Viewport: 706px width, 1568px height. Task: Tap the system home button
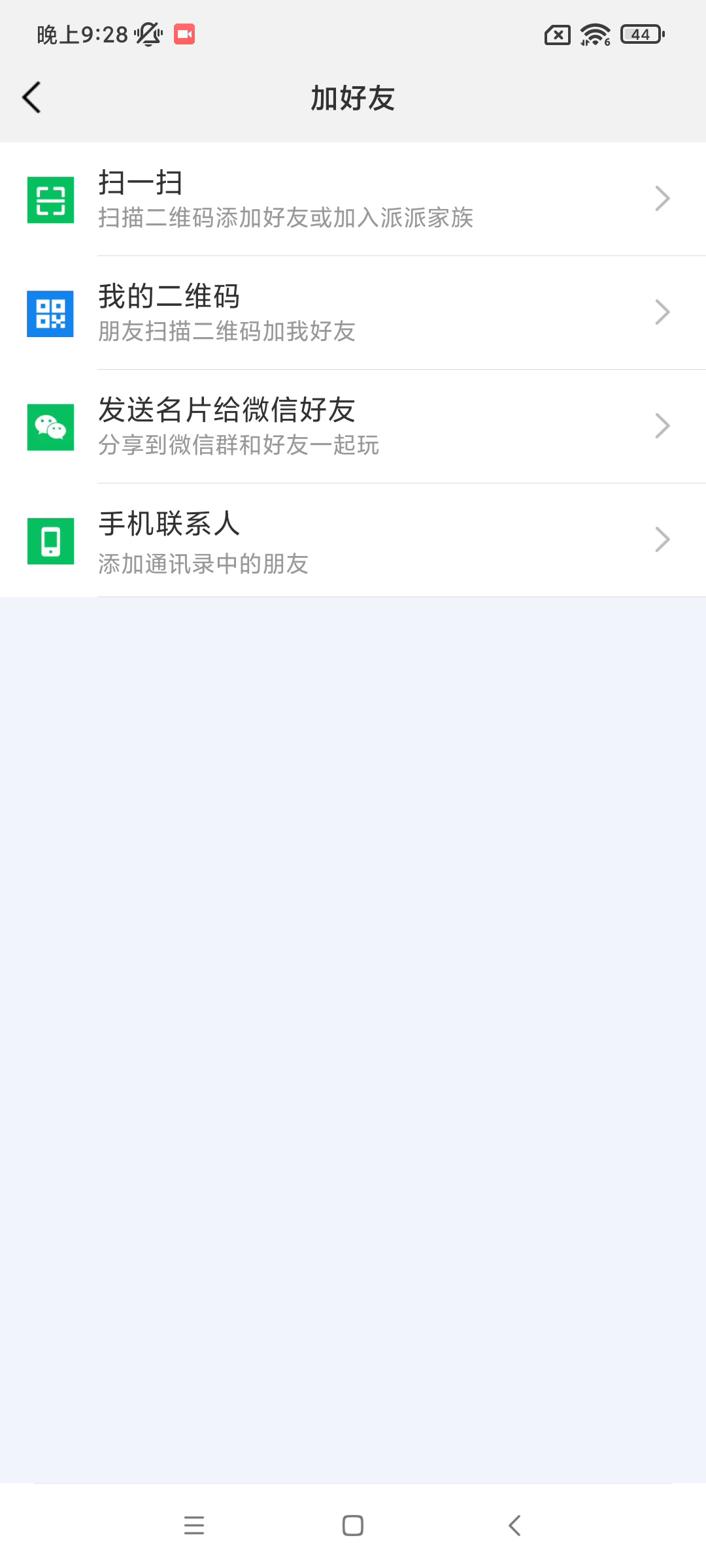[353, 1526]
